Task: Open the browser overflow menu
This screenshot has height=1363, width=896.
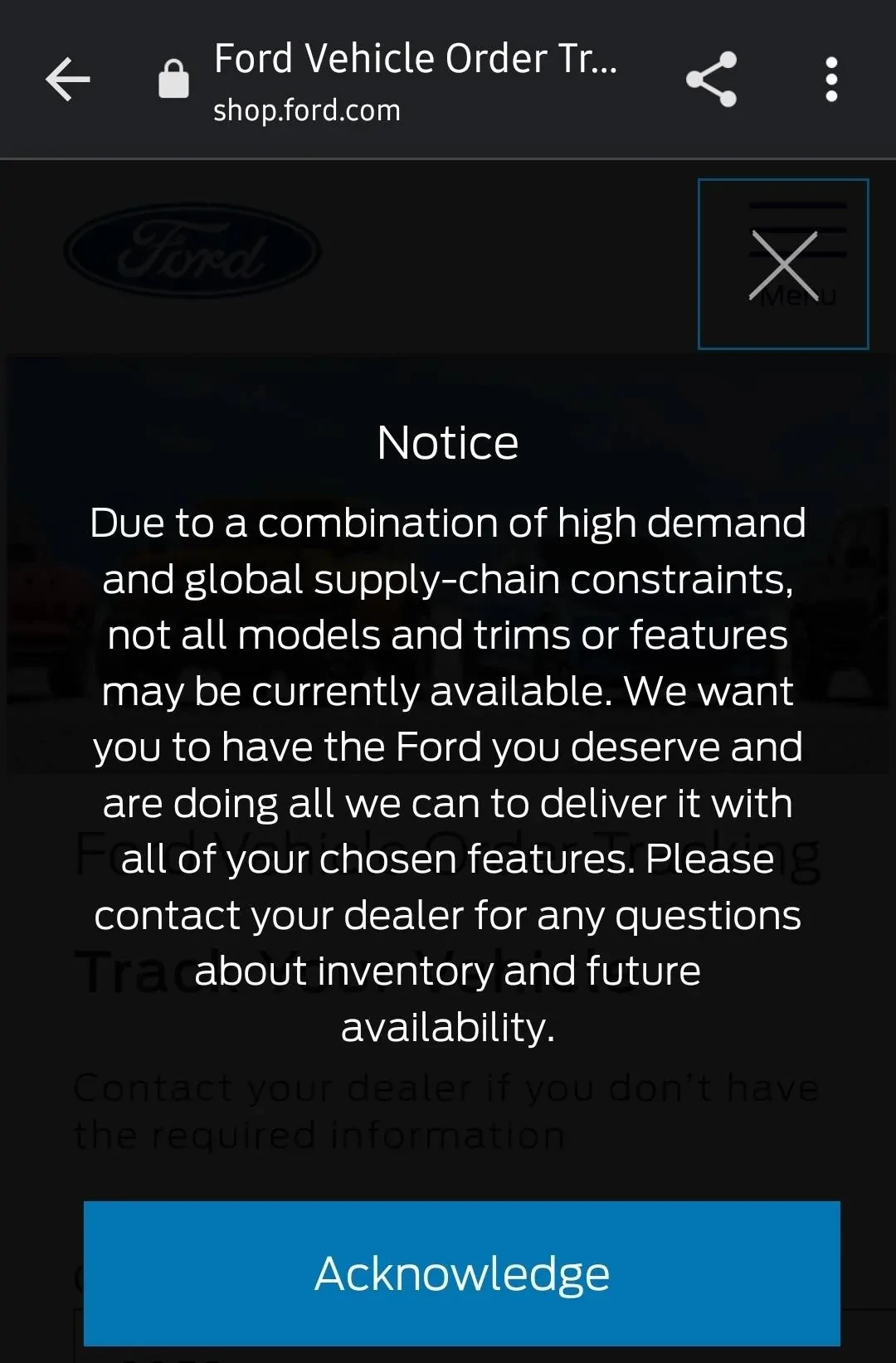Action: click(831, 80)
